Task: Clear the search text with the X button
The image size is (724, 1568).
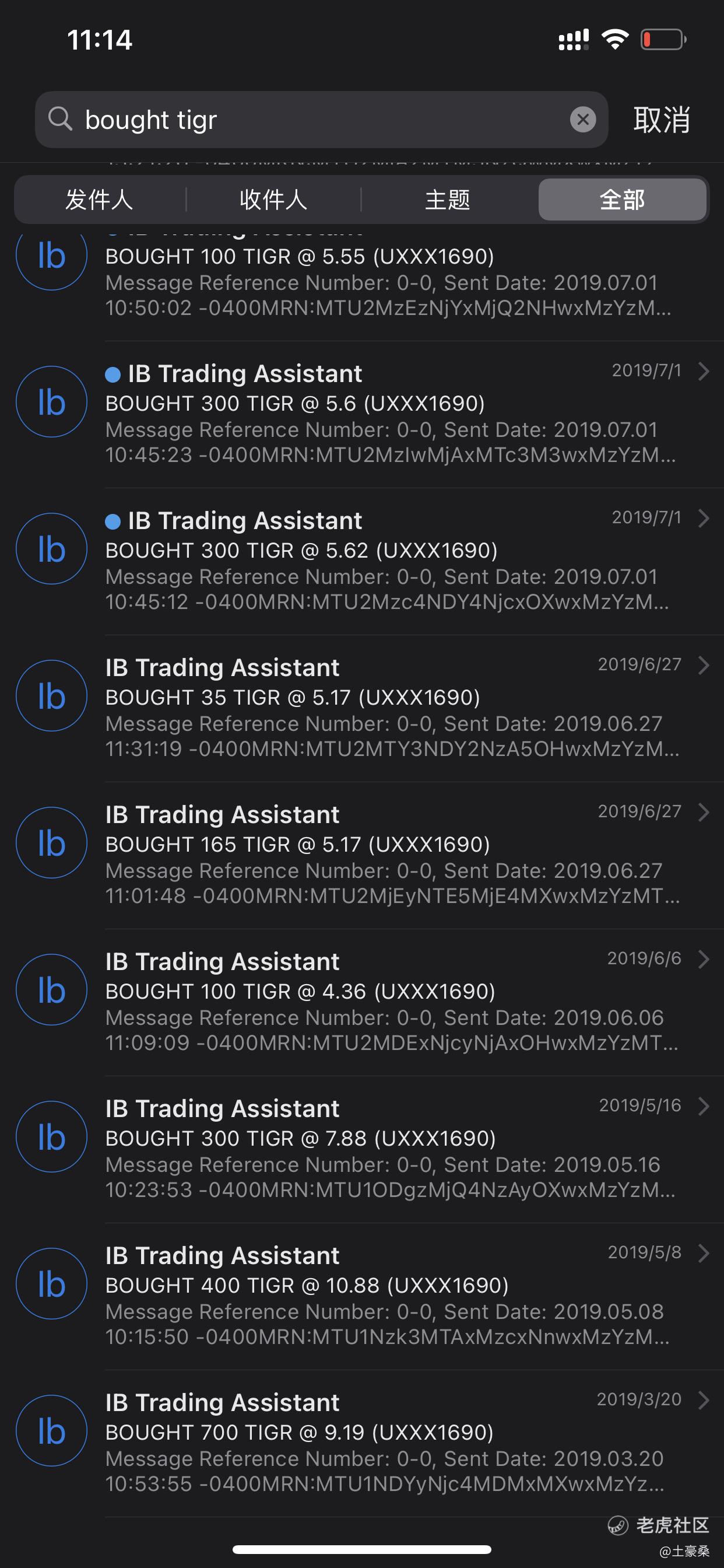Action: (582, 120)
